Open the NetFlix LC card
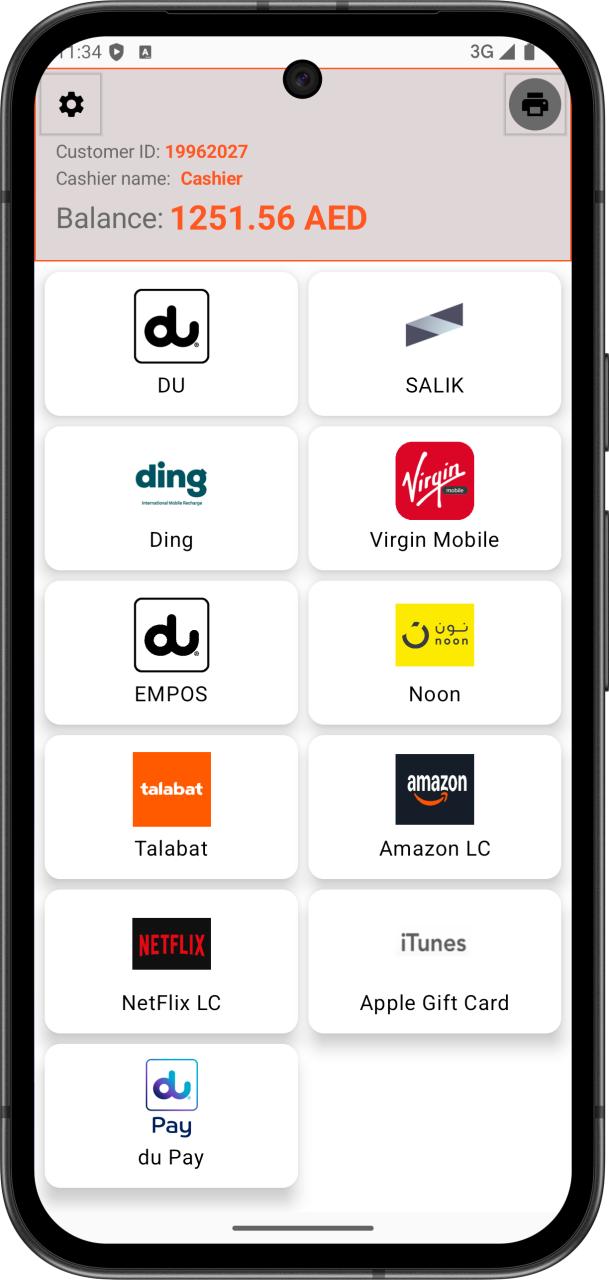 [x=171, y=961]
